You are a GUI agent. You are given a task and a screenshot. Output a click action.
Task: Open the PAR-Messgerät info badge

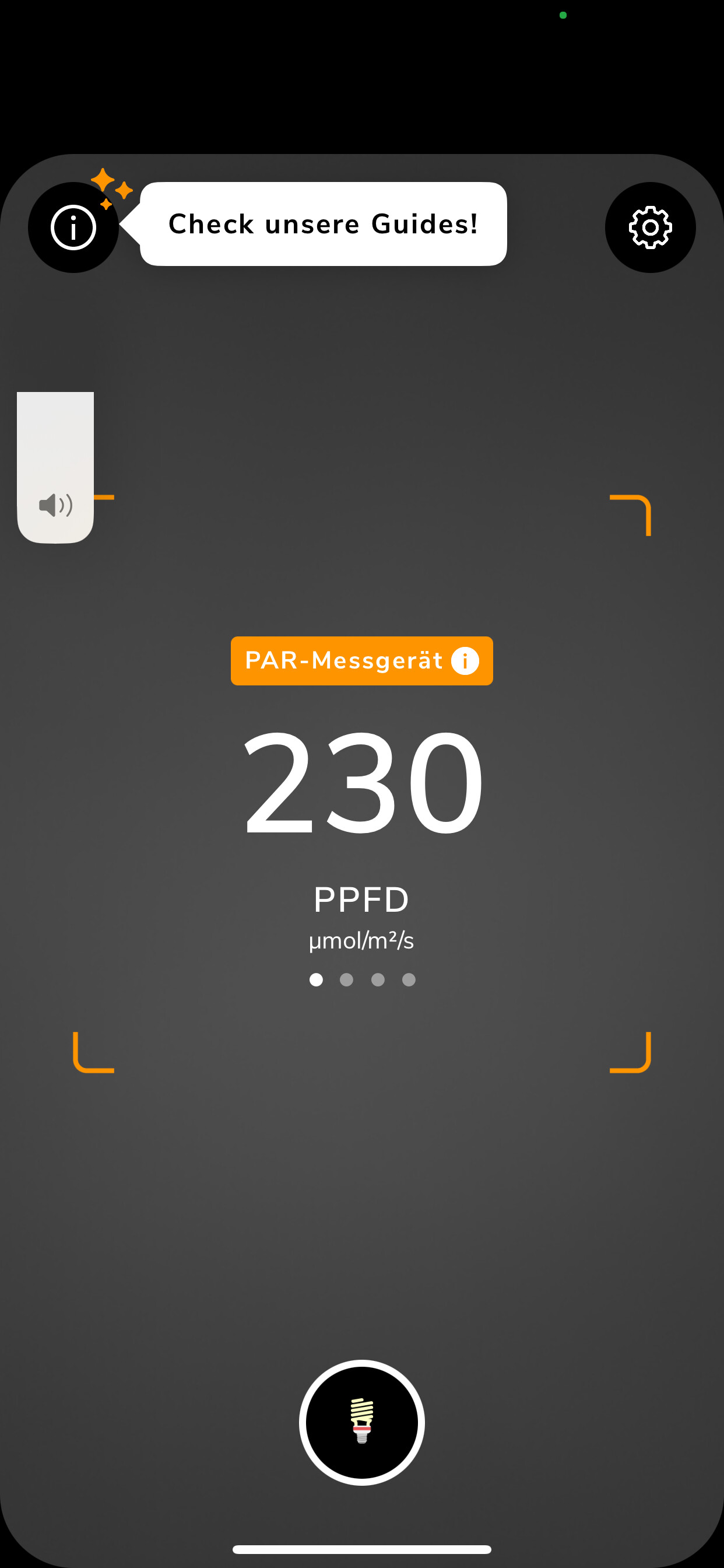[362, 661]
